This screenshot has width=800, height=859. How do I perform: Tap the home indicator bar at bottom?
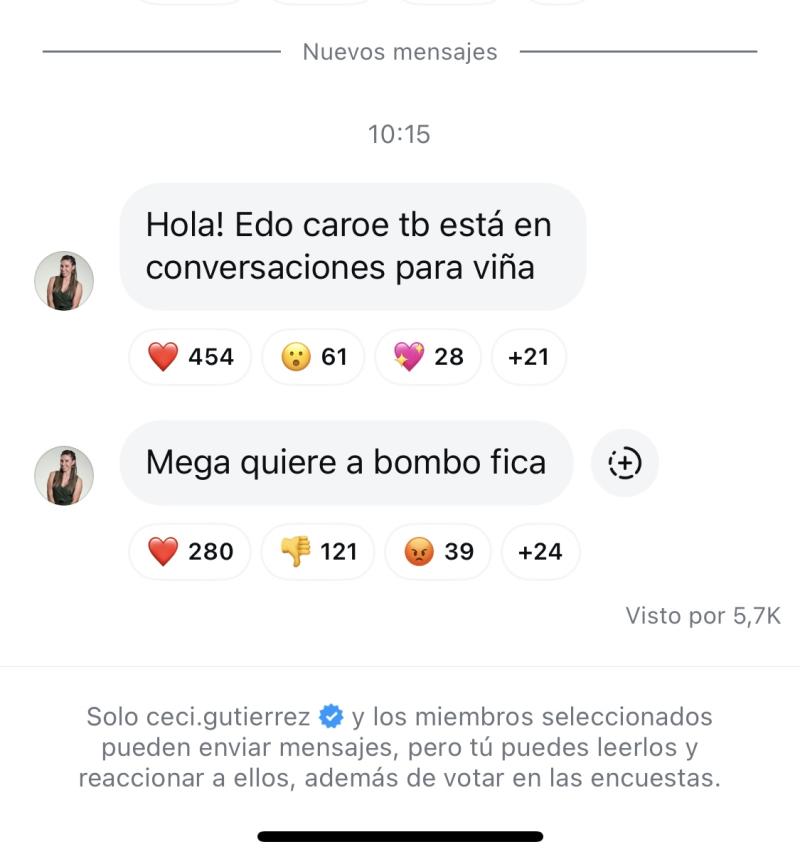tap(399, 837)
